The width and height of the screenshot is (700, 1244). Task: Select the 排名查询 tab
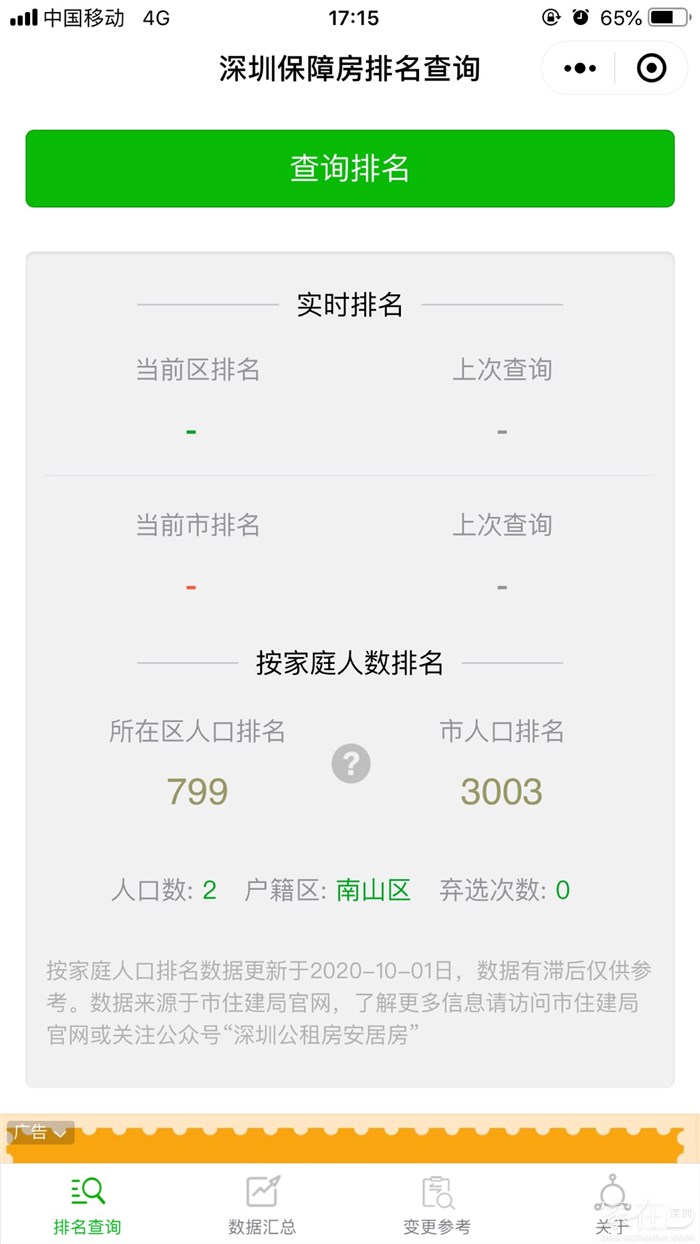pos(87,1204)
